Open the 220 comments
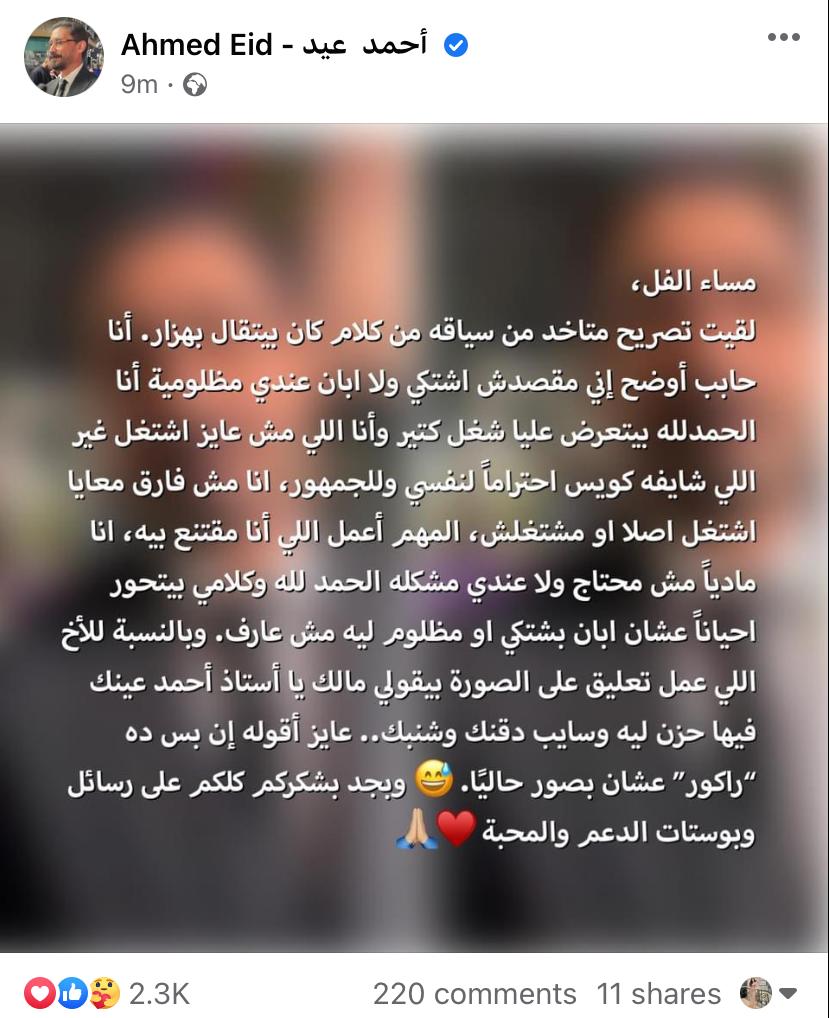This screenshot has width=829, height=1018. click(x=474, y=993)
